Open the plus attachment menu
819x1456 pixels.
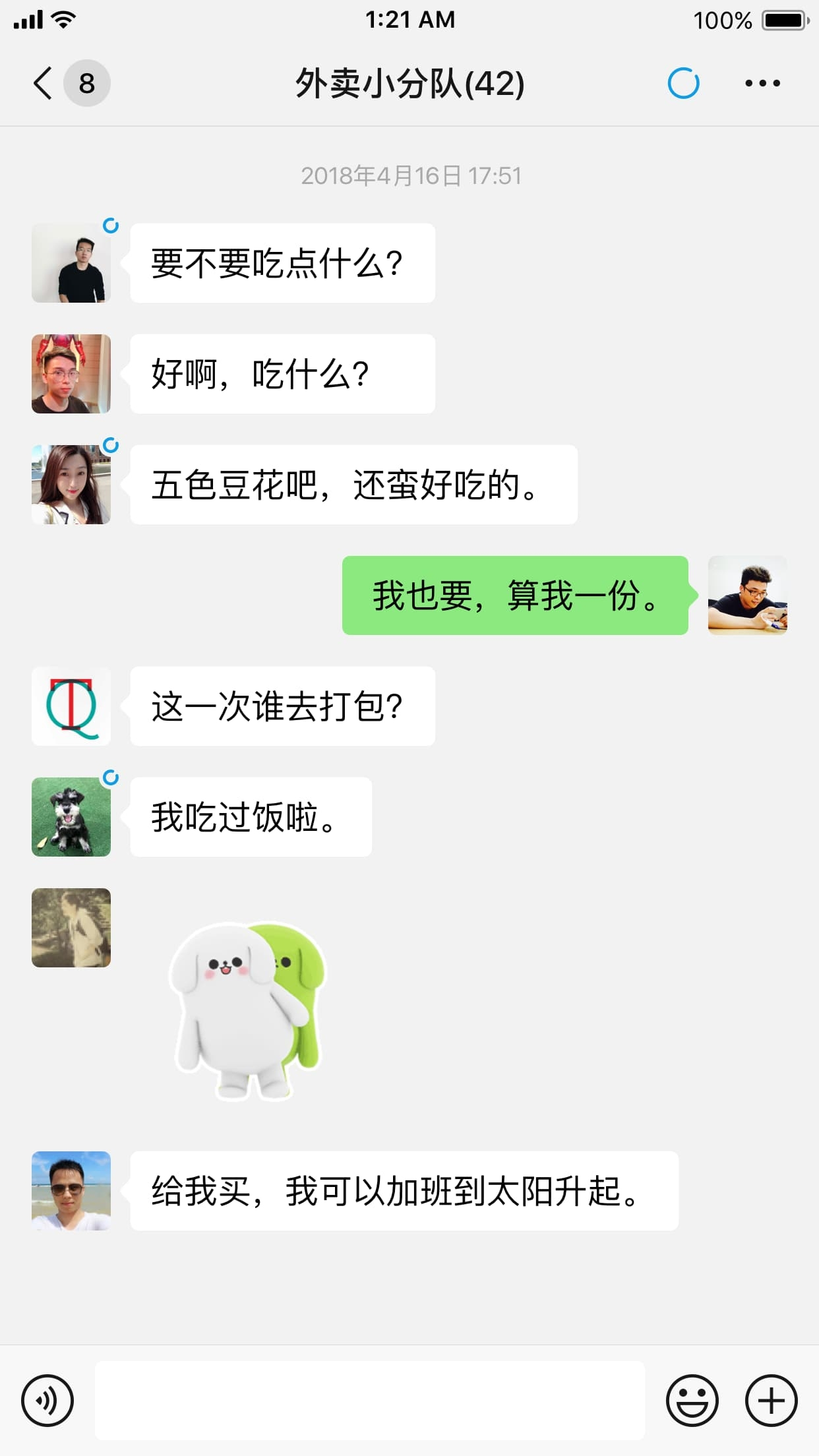771,1400
